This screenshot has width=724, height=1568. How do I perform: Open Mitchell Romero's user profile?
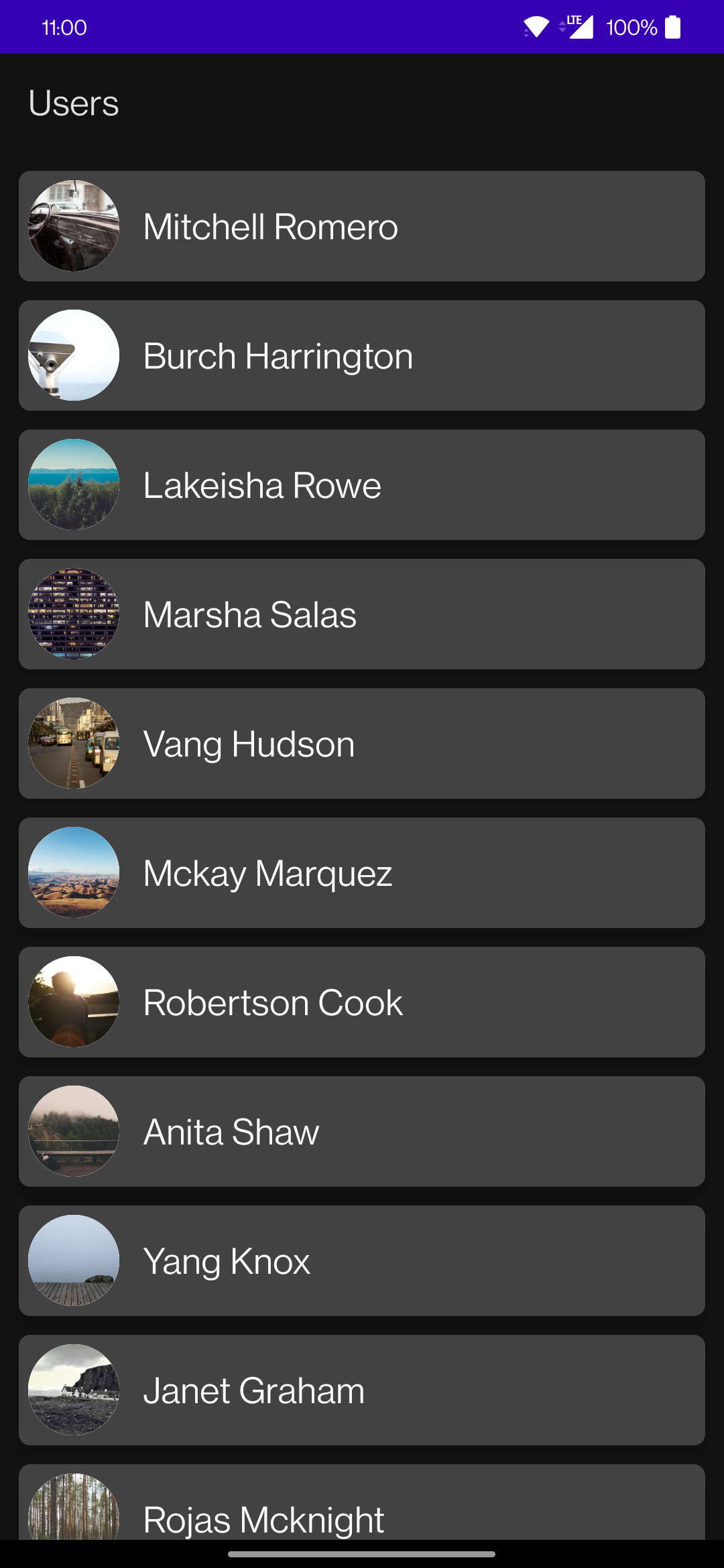(x=362, y=226)
